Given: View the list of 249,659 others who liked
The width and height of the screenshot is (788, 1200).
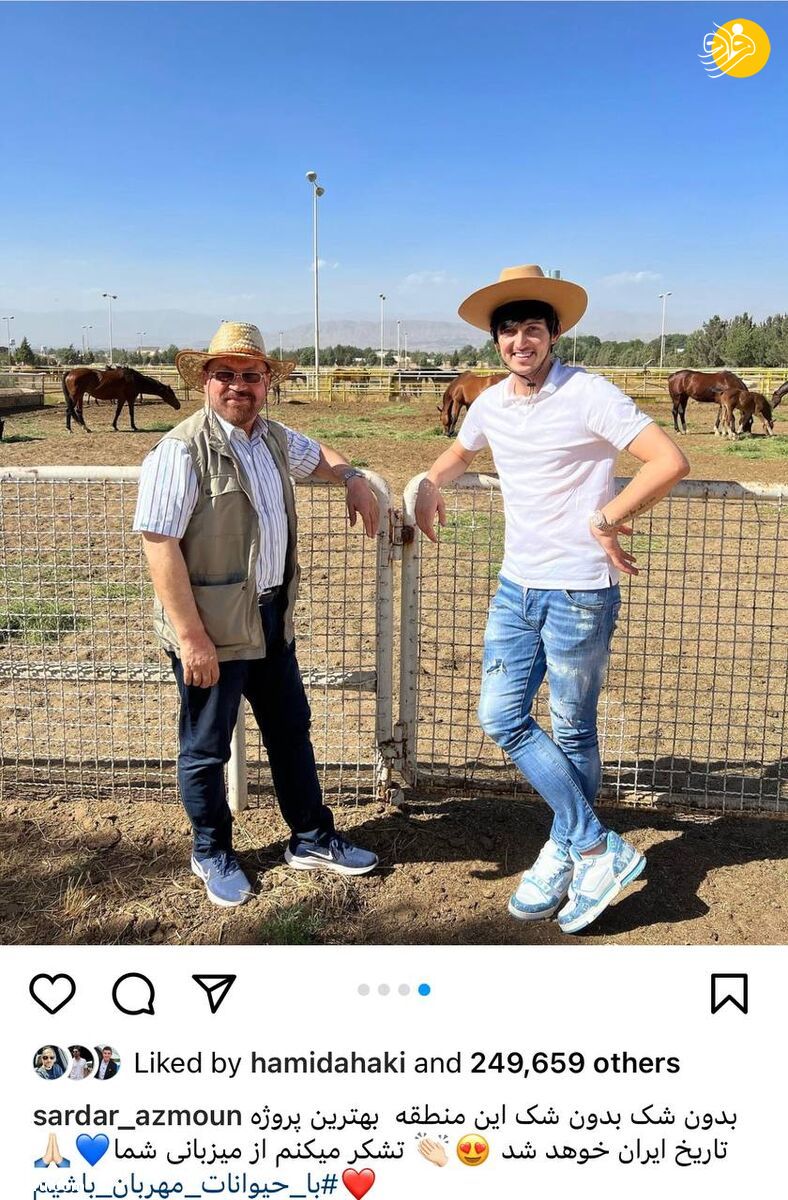Looking at the screenshot, I should [x=574, y=1063].
